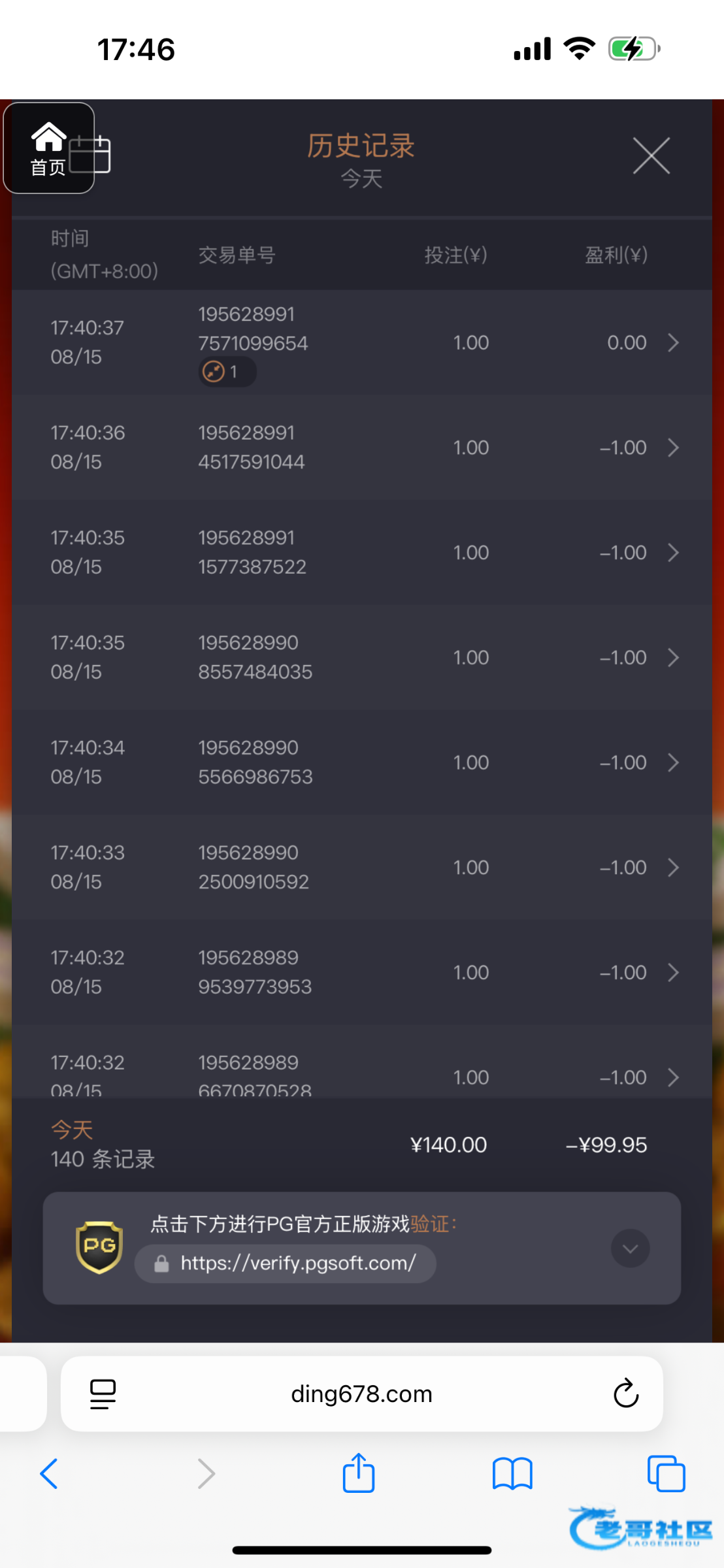Screen dimensions: 724x1568
Task: Open details of the 17:40:36 record
Action: pyautogui.click(x=361, y=448)
